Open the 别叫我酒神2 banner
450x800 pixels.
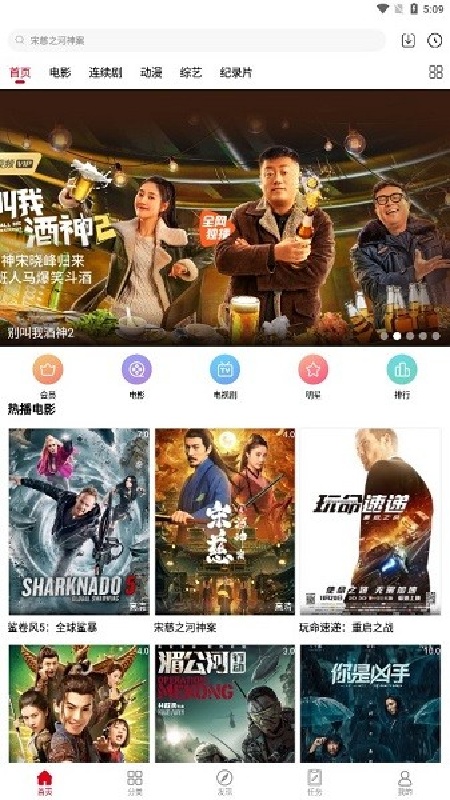225,218
